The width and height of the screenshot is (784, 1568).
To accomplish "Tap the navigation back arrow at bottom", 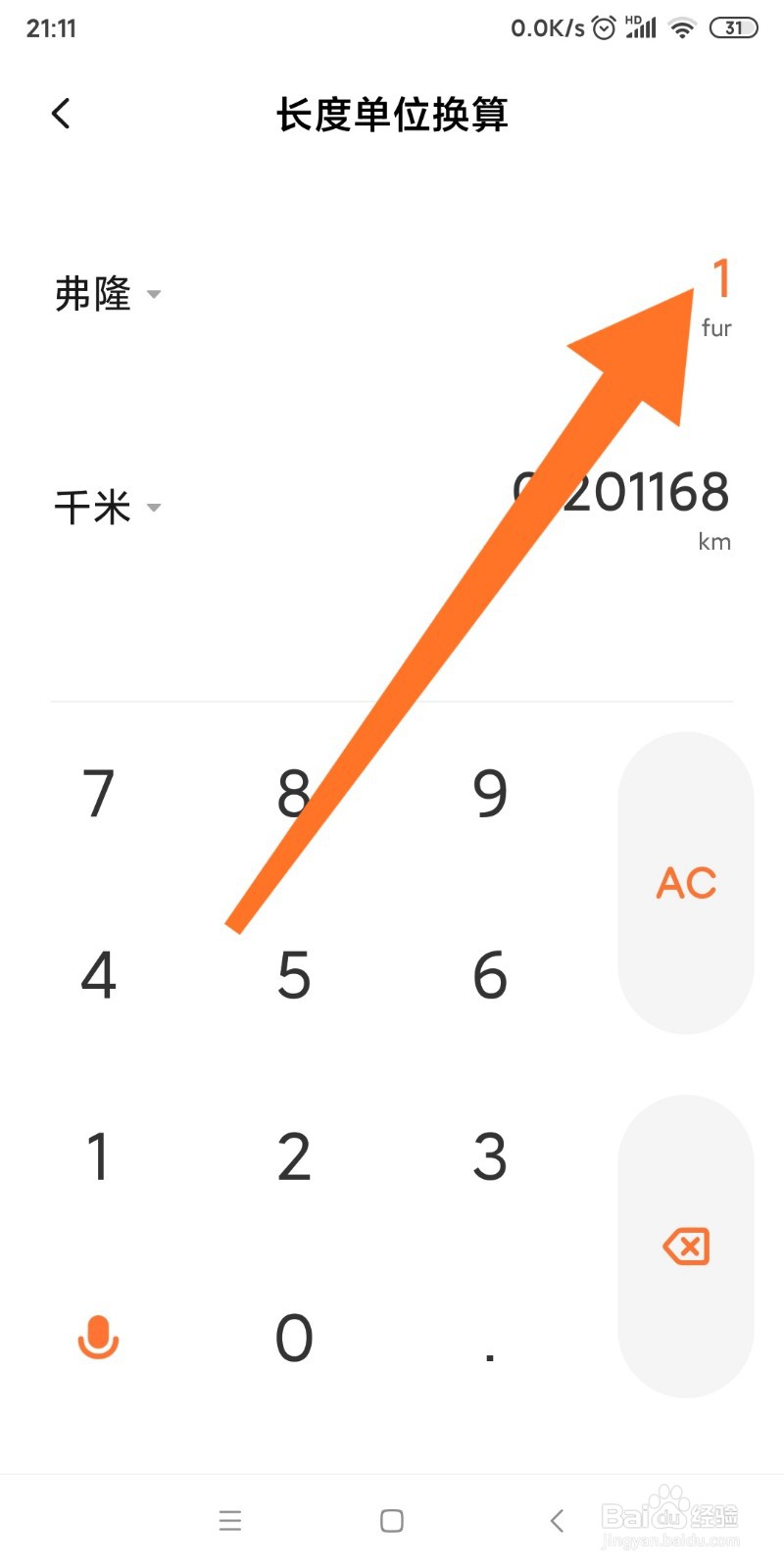I will click(x=556, y=1520).
